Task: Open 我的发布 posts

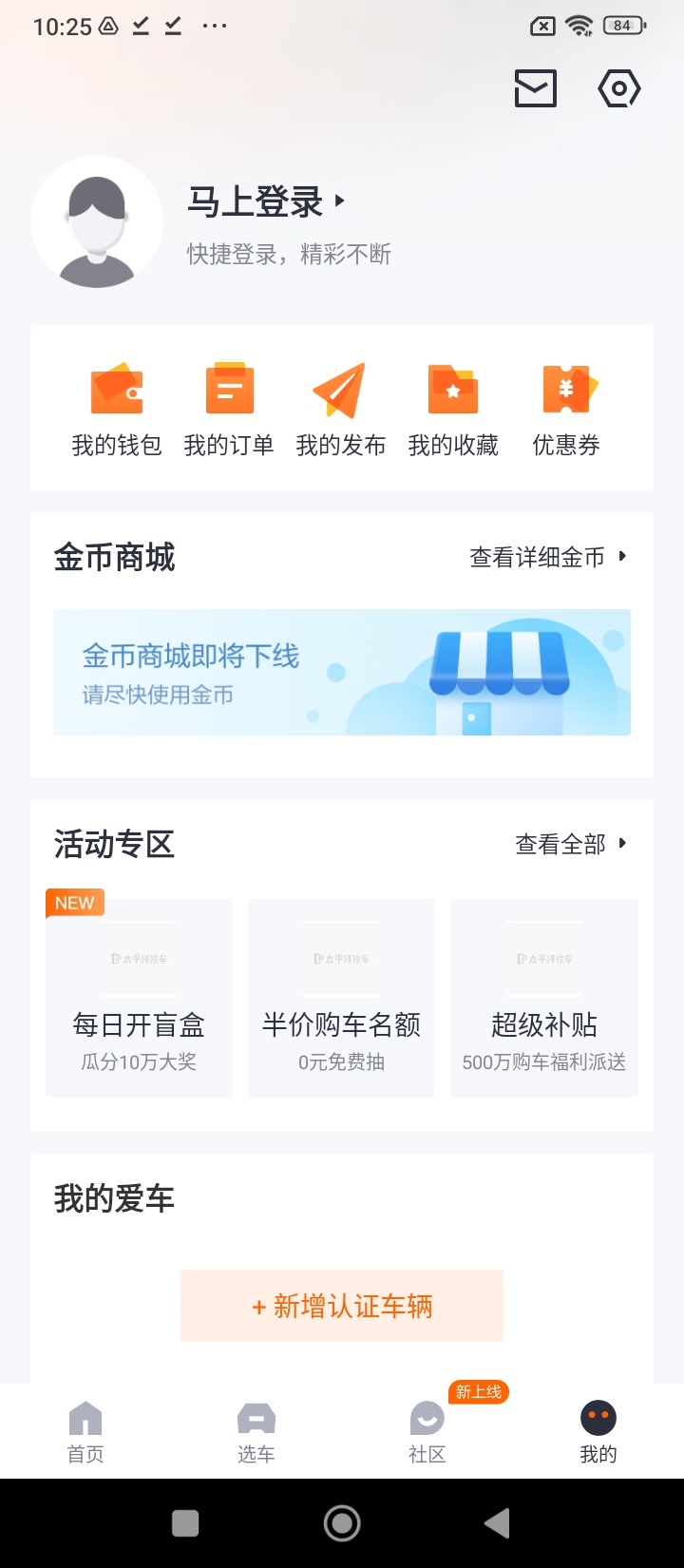Action: click(340, 409)
